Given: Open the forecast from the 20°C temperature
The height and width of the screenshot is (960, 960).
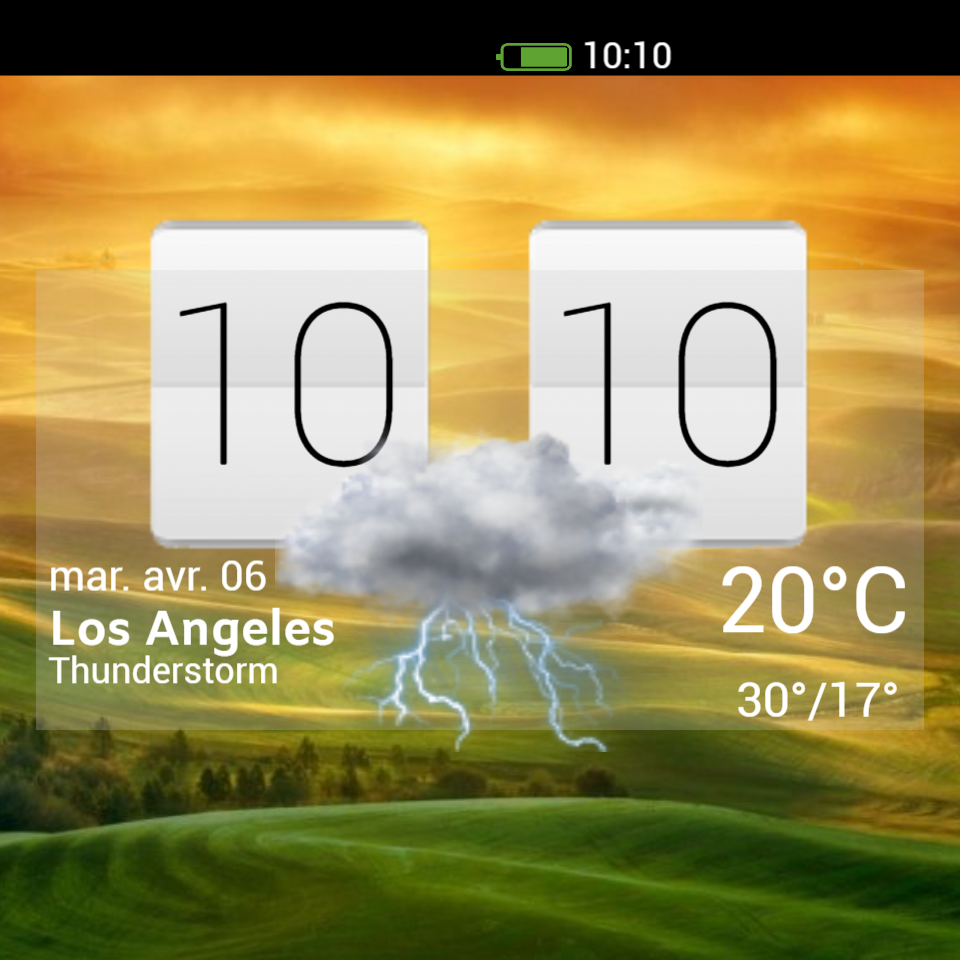Looking at the screenshot, I should 813,601.
